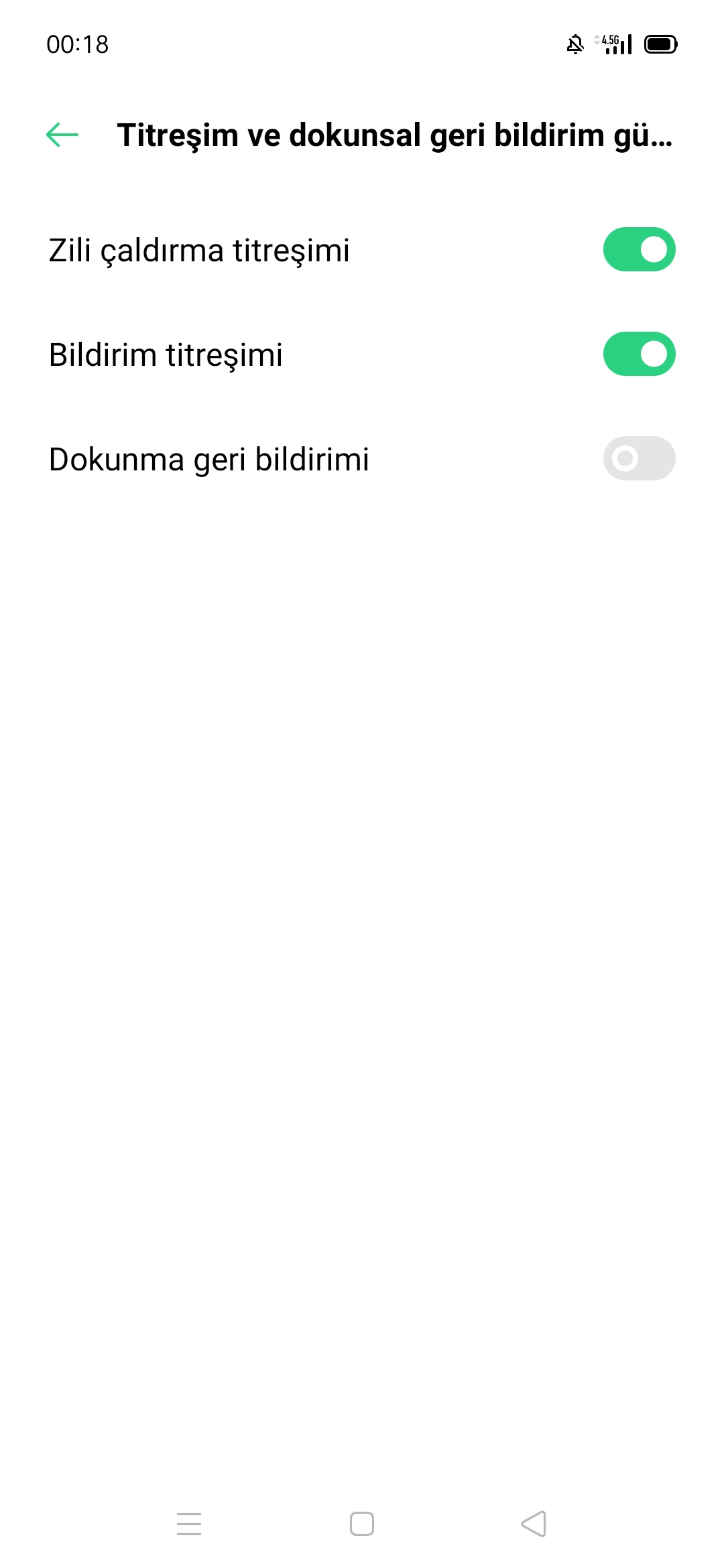Go back using the green arrow
This screenshot has width=724, height=1568.
tap(62, 135)
